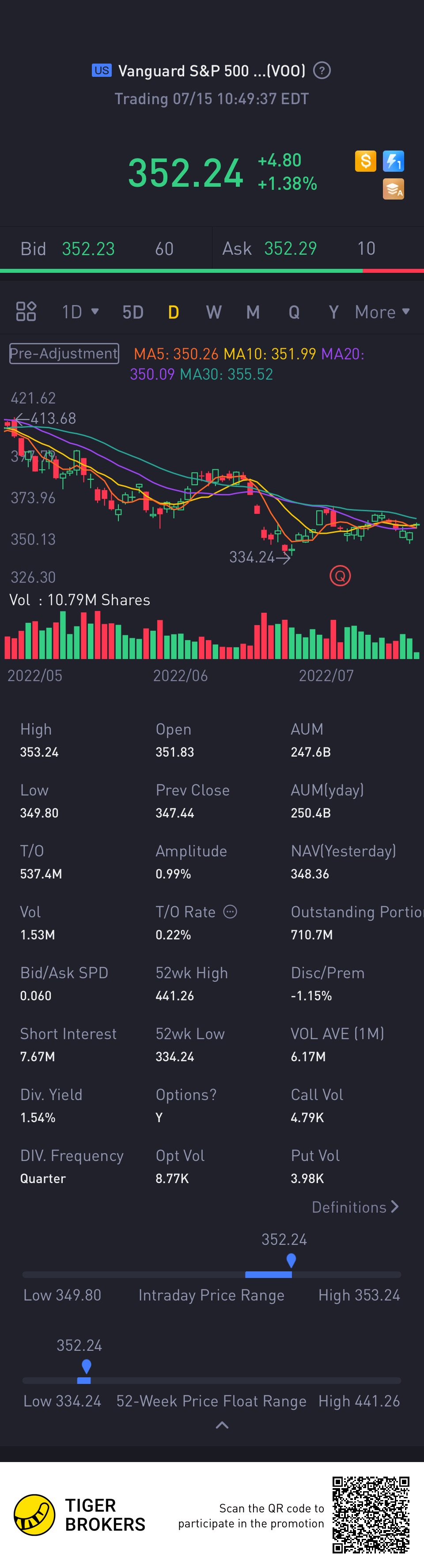The width and height of the screenshot is (424, 1568).
Task: Show the M monthly chart
Action: click(253, 312)
